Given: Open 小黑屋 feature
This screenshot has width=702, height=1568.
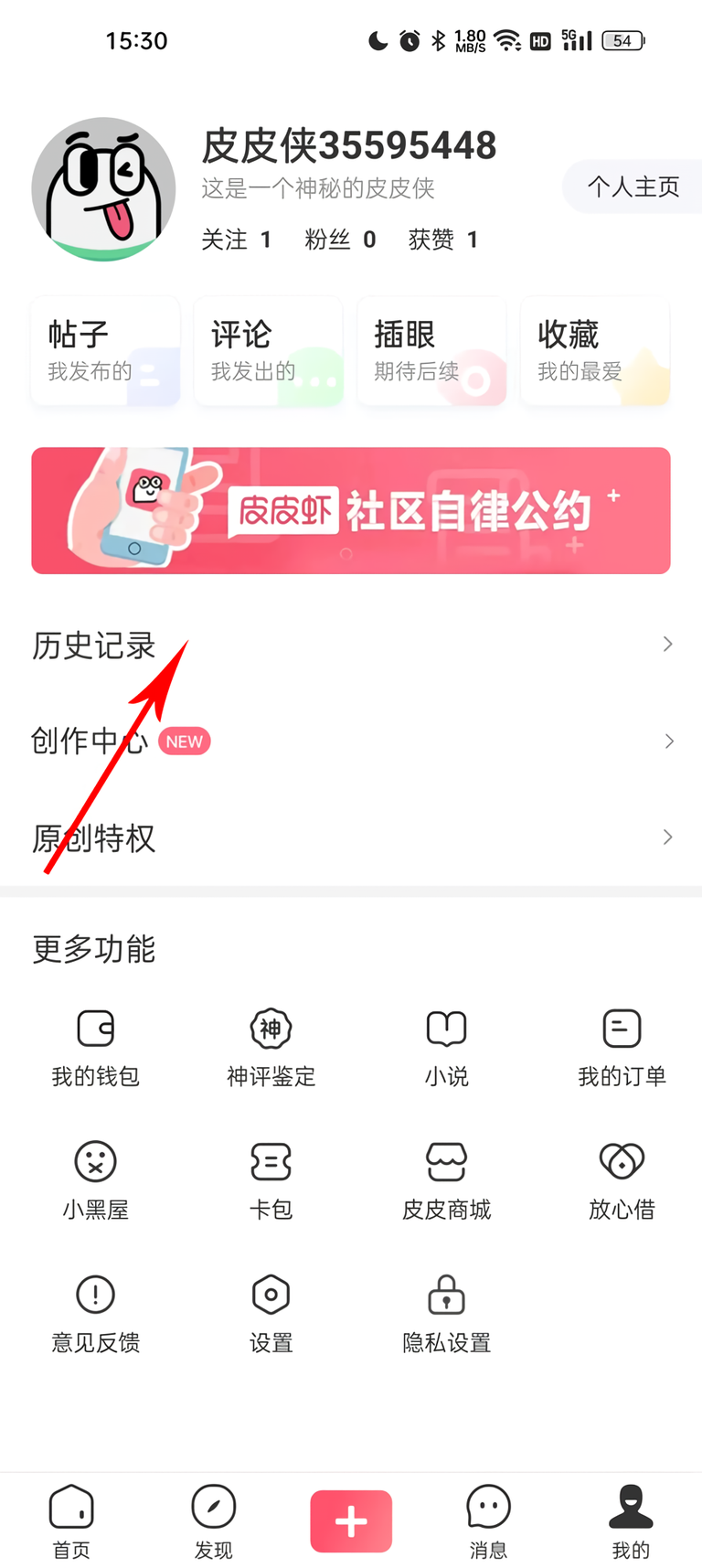Looking at the screenshot, I should (95, 1179).
